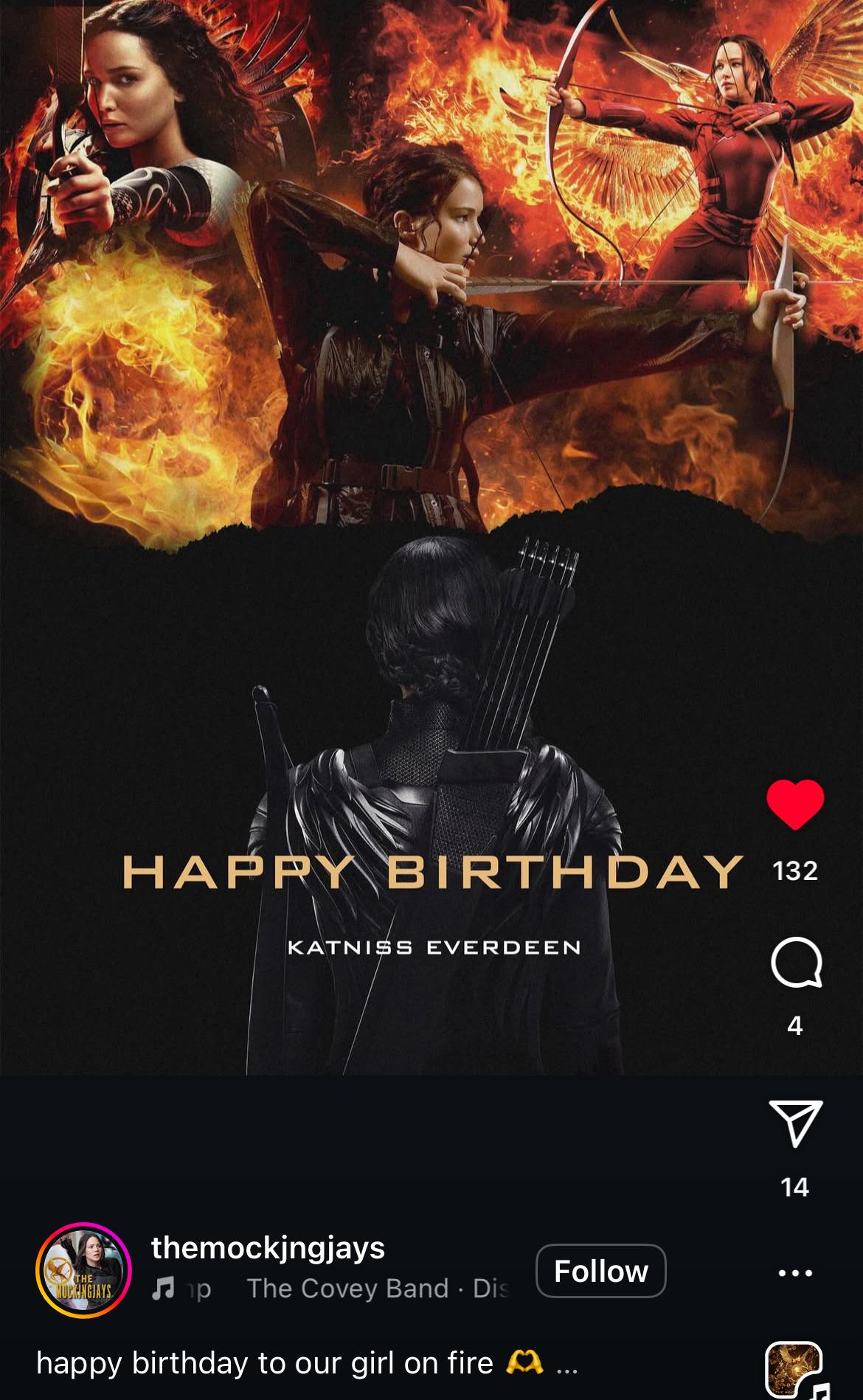Open the three-dot more options menu
Image resolution: width=863 pixels, height=1400 pixels.
click(795, 1272)
